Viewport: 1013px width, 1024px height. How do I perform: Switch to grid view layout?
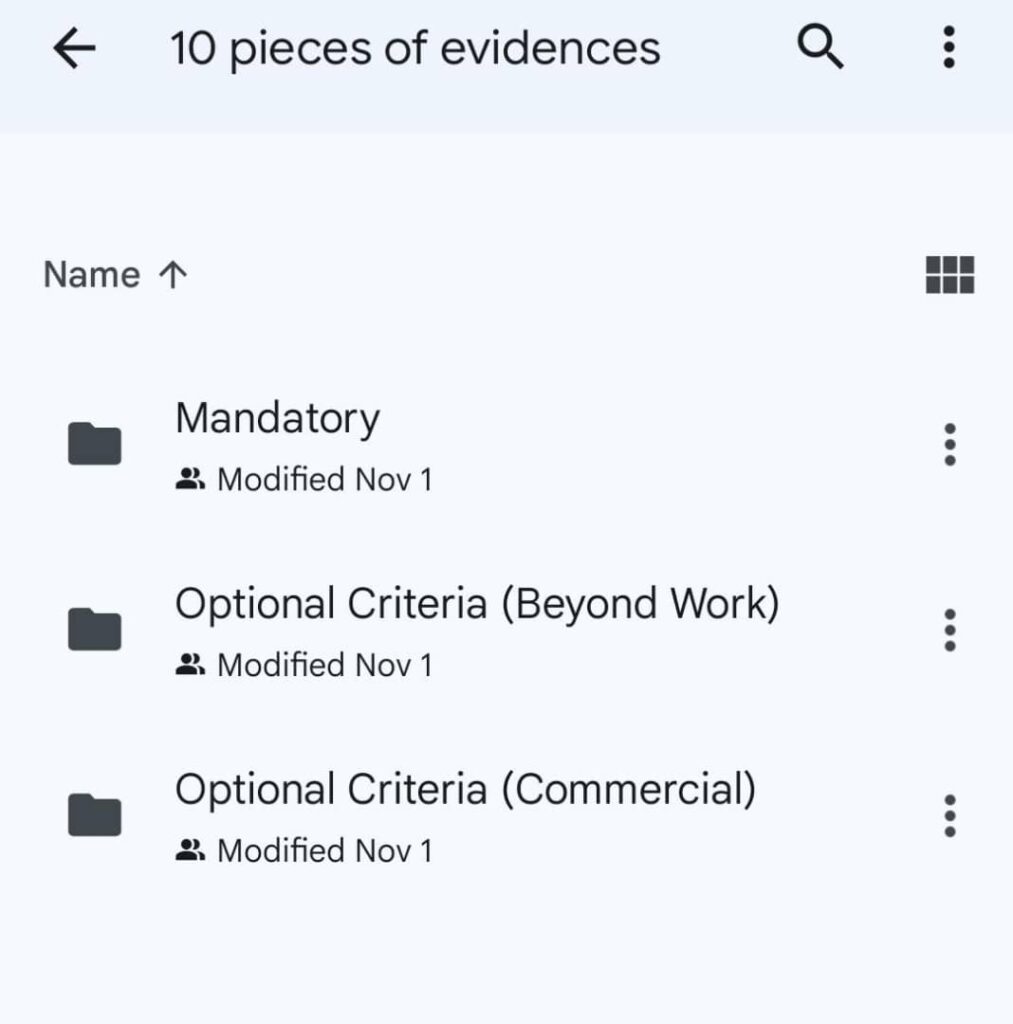949,275
